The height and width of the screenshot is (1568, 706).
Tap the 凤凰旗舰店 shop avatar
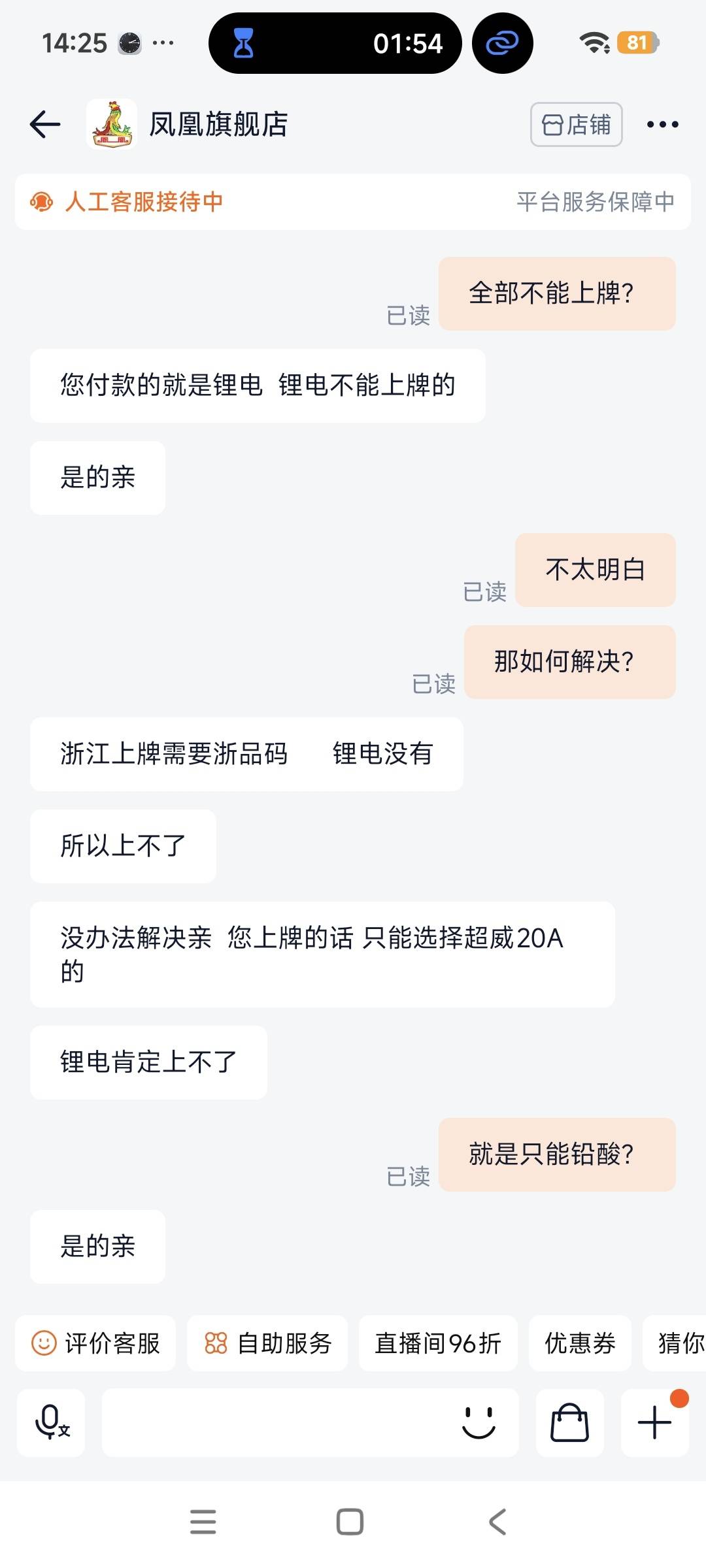[112, 124]
